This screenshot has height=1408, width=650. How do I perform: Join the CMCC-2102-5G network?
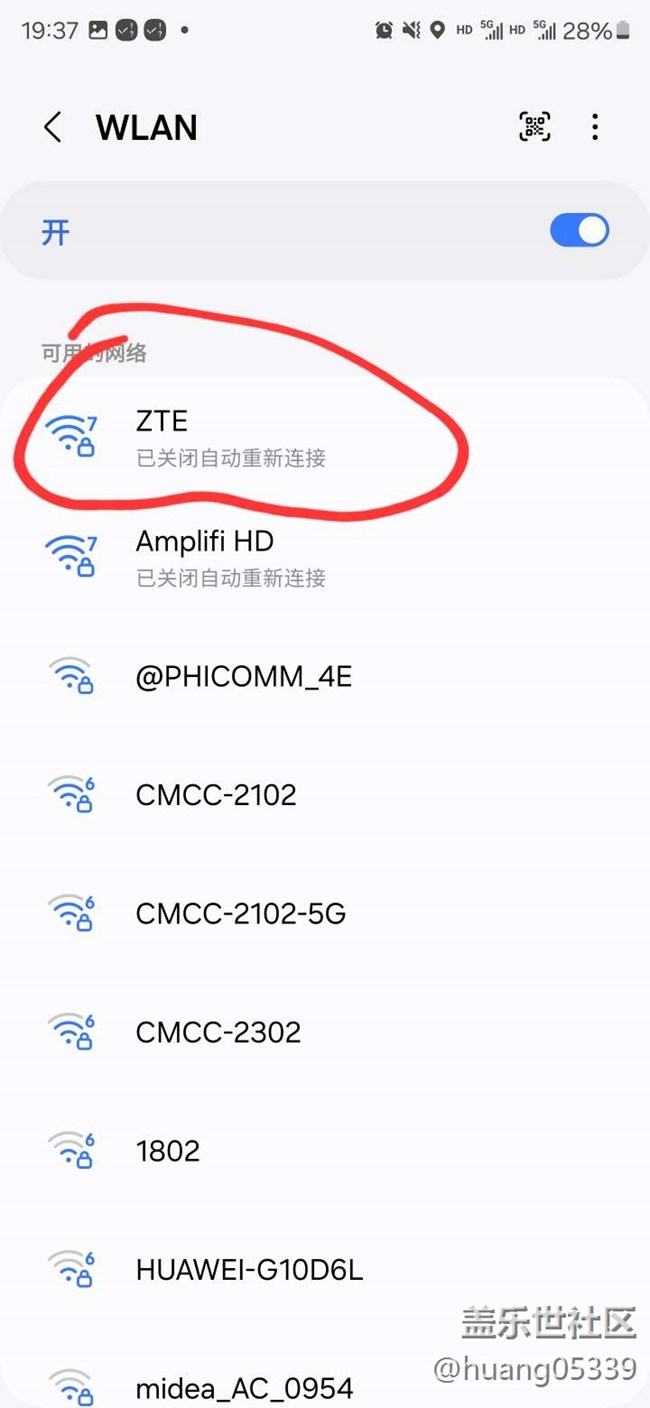325,914
